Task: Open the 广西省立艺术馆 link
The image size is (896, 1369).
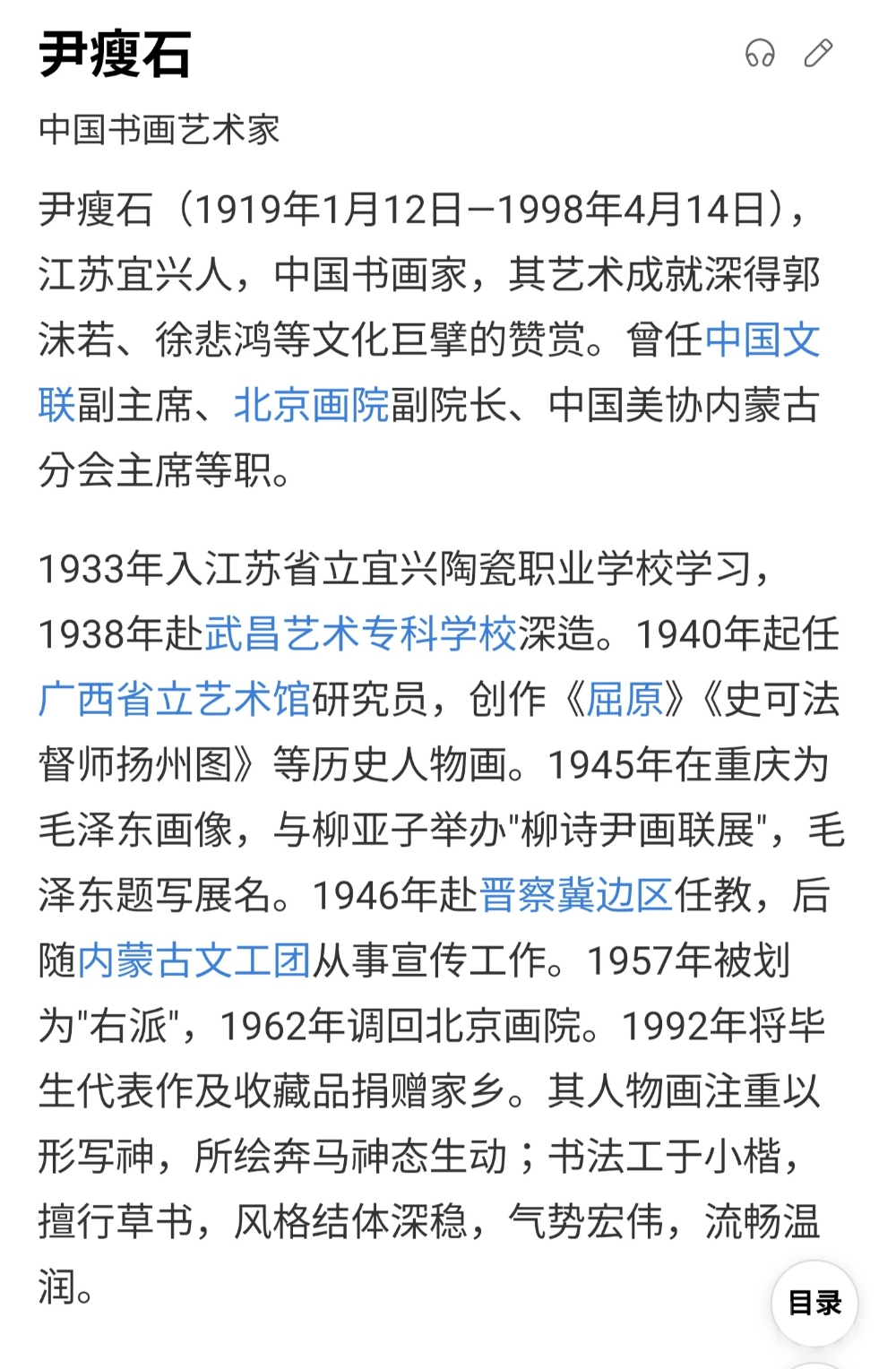Action: click(175, 700)
